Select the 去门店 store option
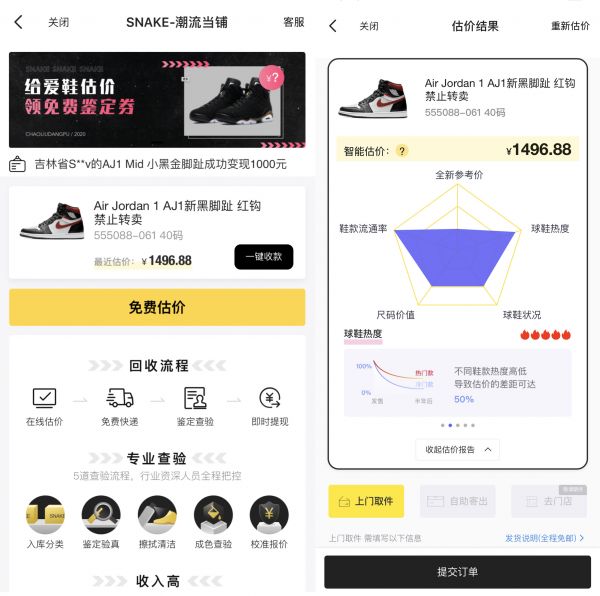This screenshot has height=596, width=600. pos(548,501)
